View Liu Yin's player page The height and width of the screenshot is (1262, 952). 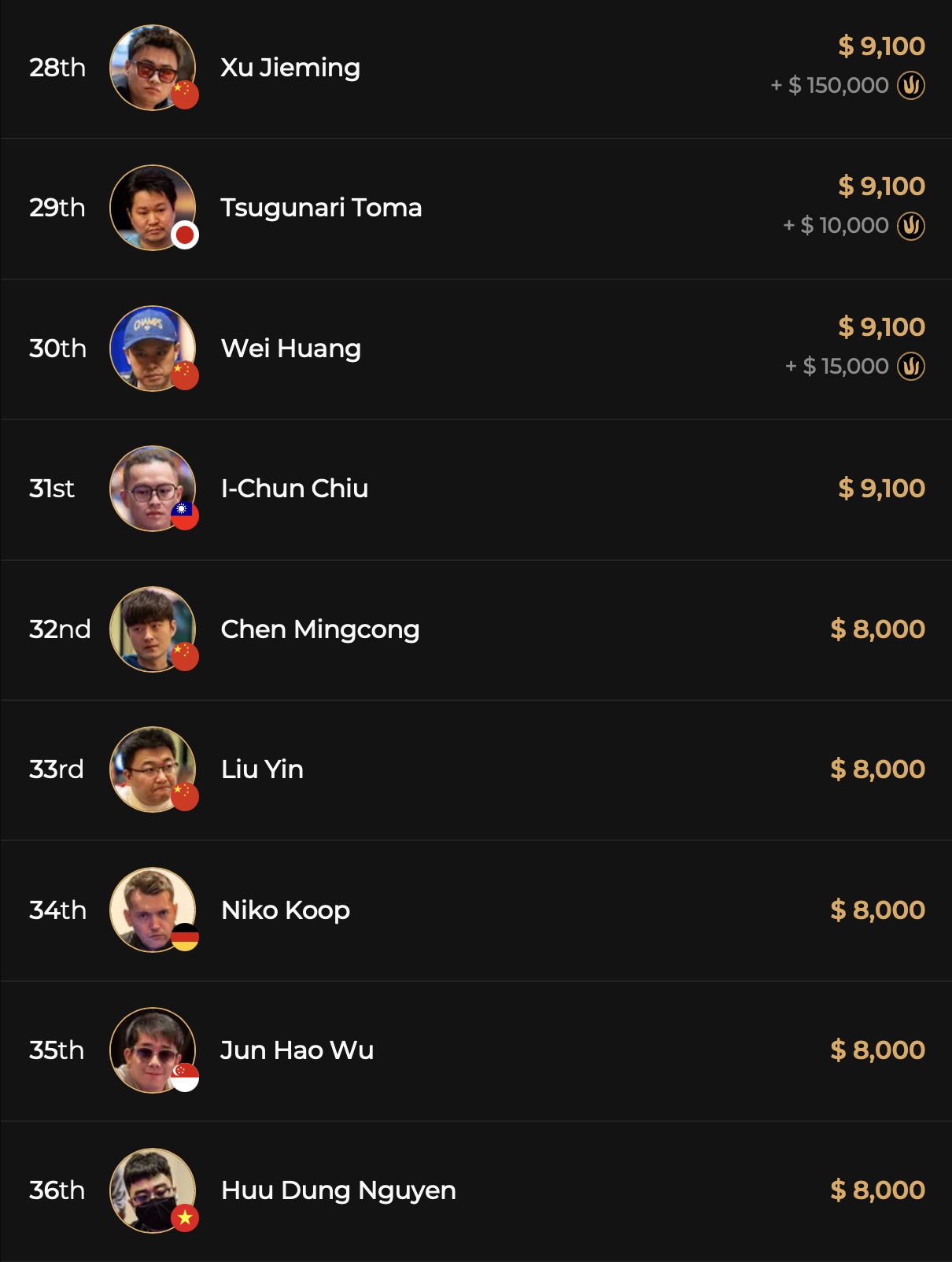(262, 769)
